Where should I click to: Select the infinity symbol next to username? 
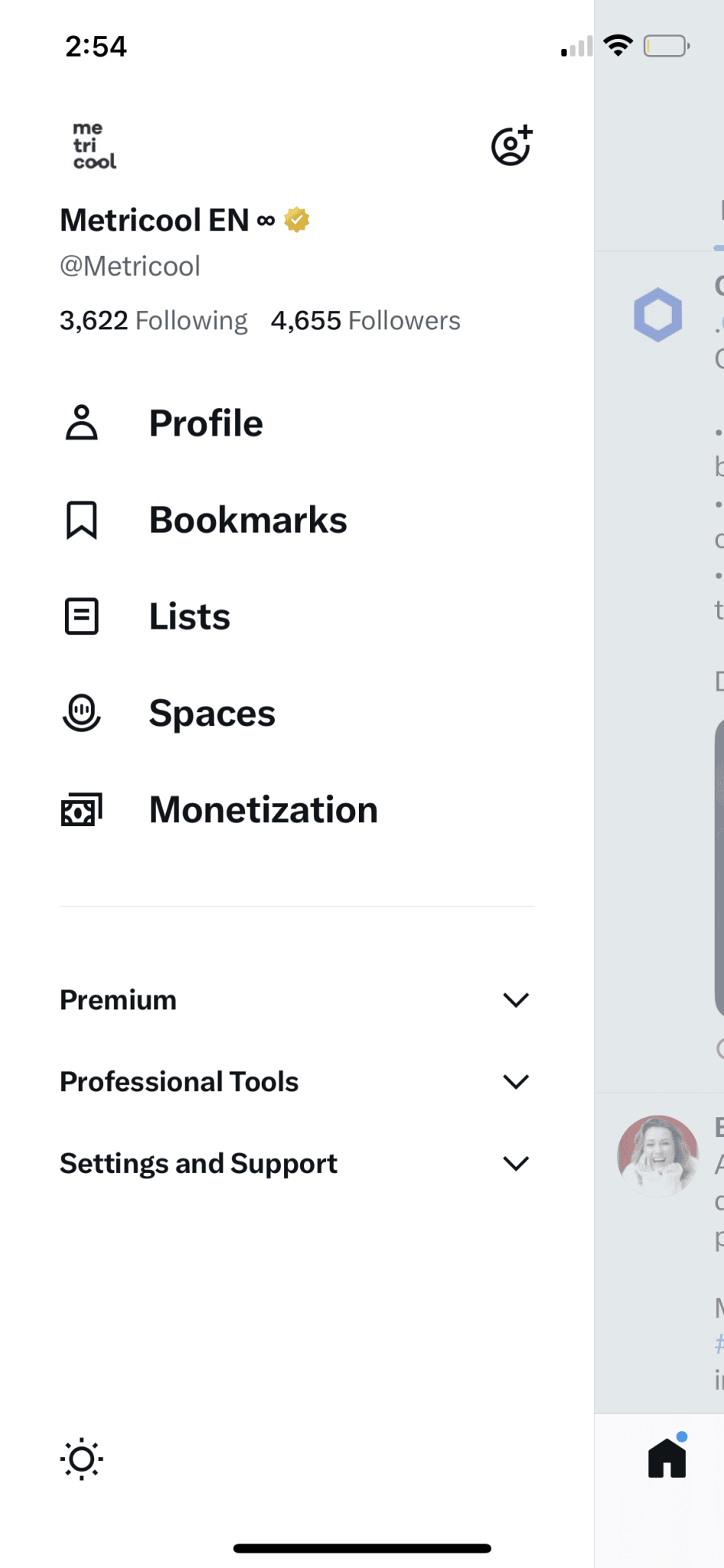click(x=264, y=220)
